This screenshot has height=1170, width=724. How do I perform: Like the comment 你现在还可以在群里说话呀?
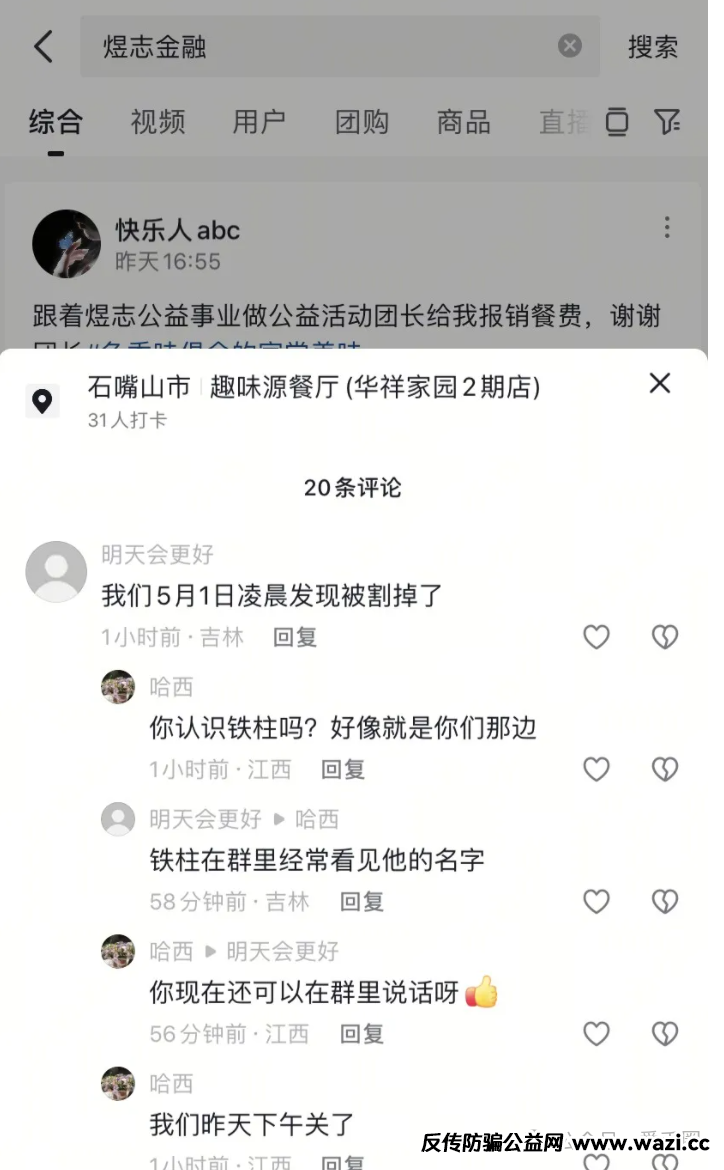point(596,1034)
